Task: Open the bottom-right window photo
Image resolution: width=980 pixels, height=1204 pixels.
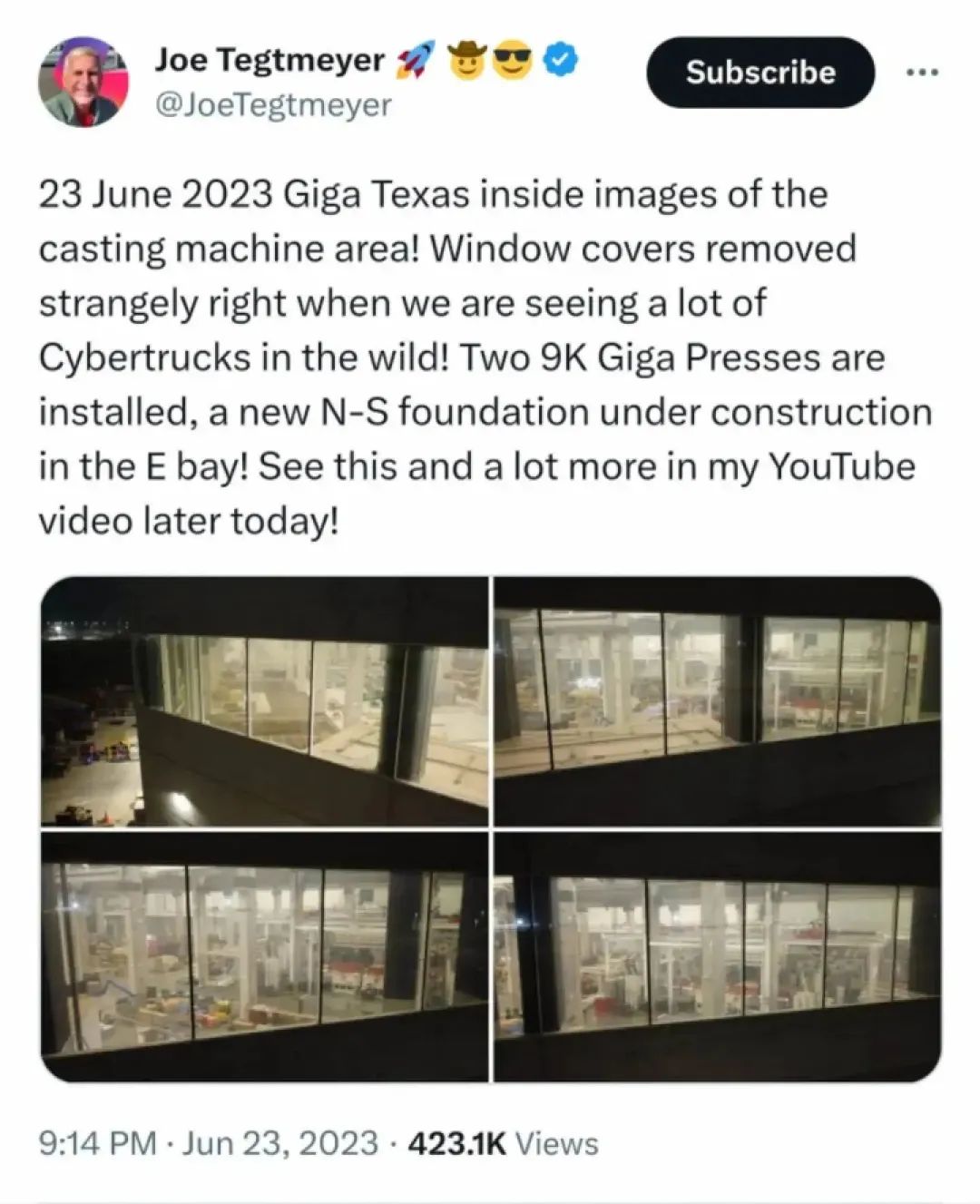Action: point(717,956)
